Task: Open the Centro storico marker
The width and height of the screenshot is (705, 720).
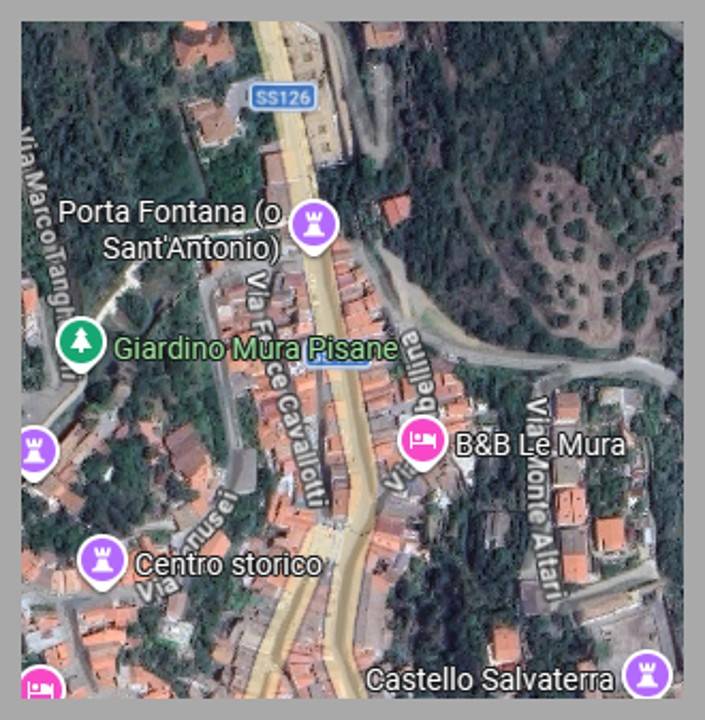Action: pos(102,559)
